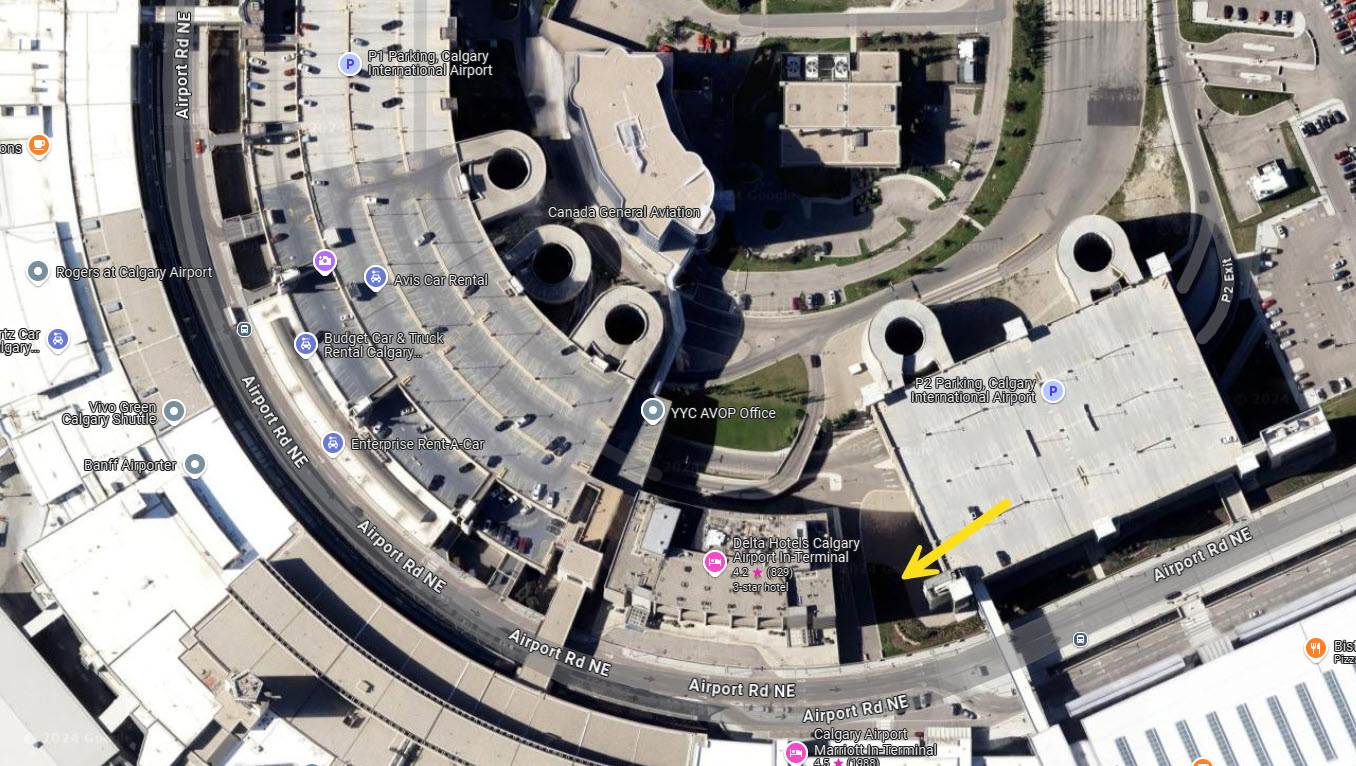Screen dimensions: 1356x766
Task: Open YYC AVOP Office pin
Action: coord(653,411)
